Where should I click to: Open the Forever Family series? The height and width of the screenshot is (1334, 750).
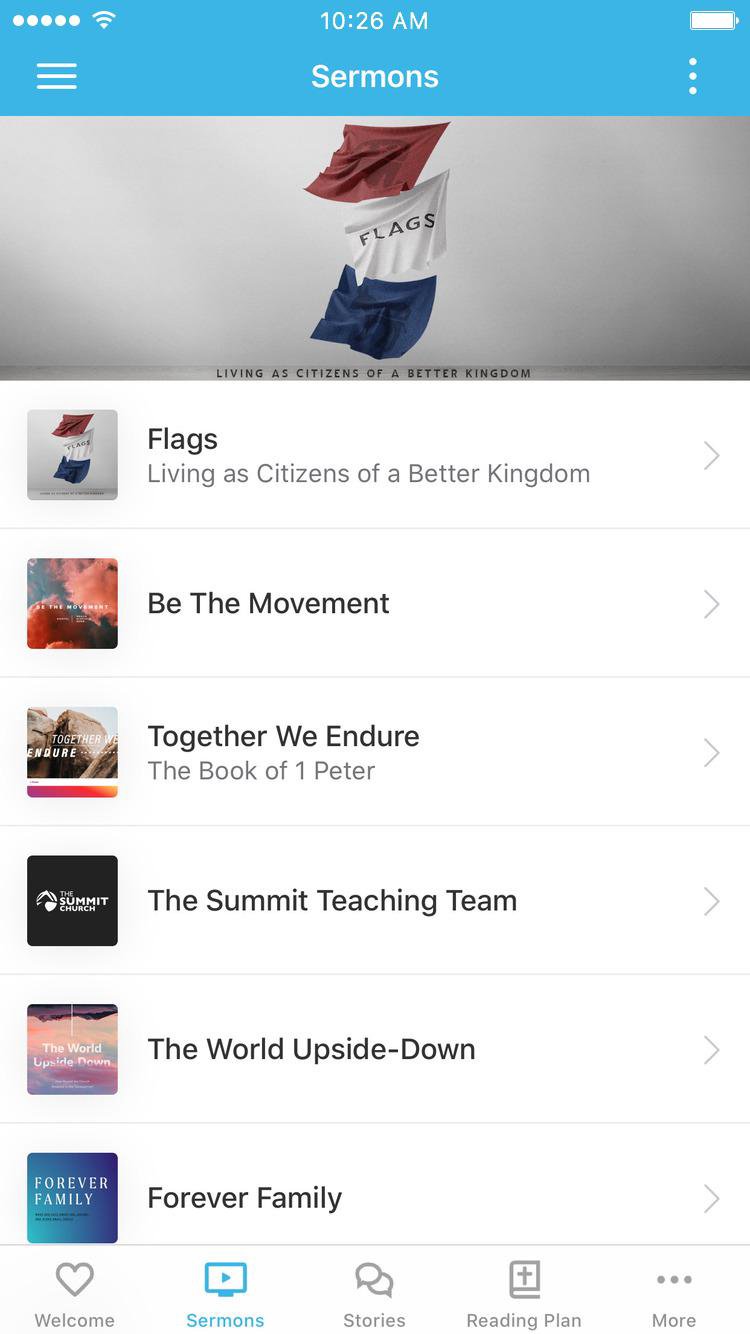point(375,1196)
